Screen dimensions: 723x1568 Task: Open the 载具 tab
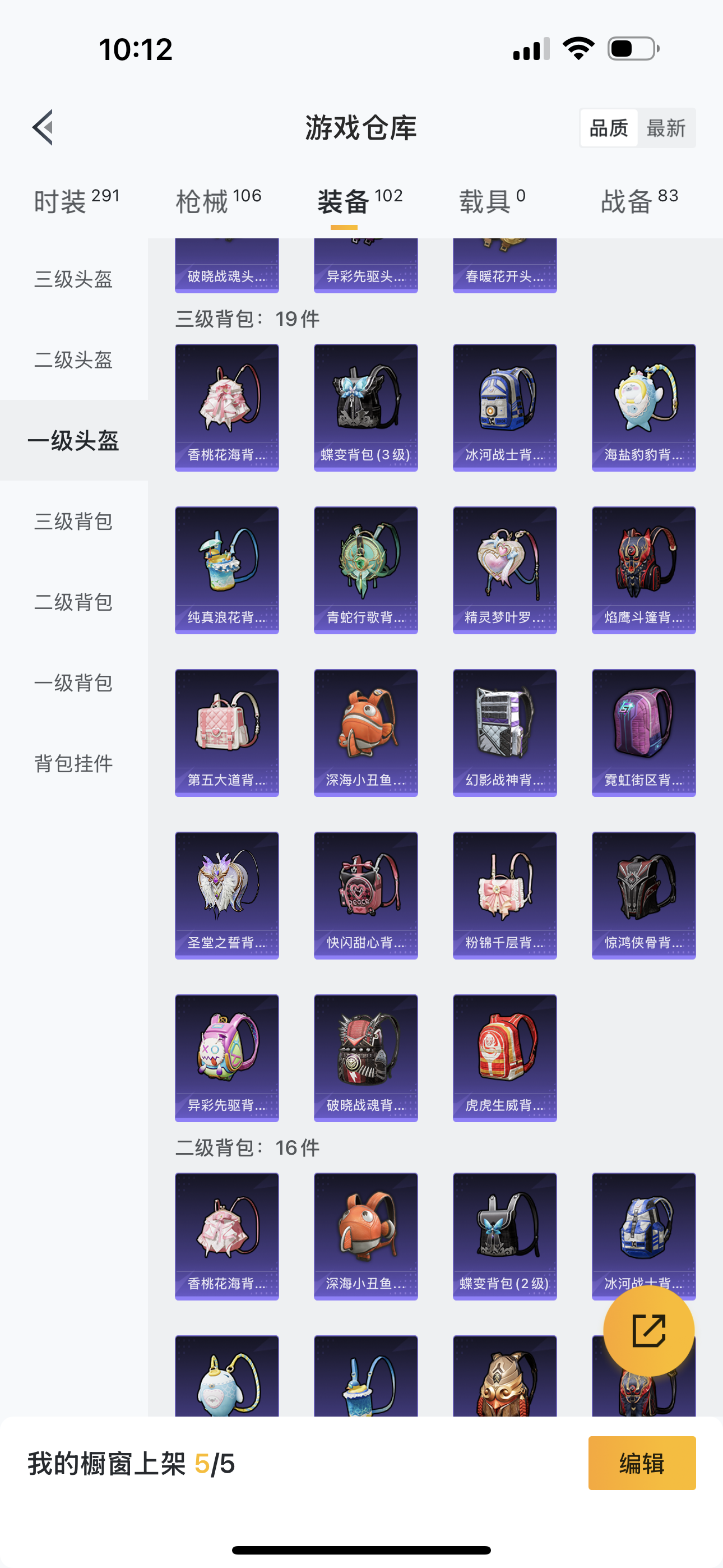tap(492, 201)
